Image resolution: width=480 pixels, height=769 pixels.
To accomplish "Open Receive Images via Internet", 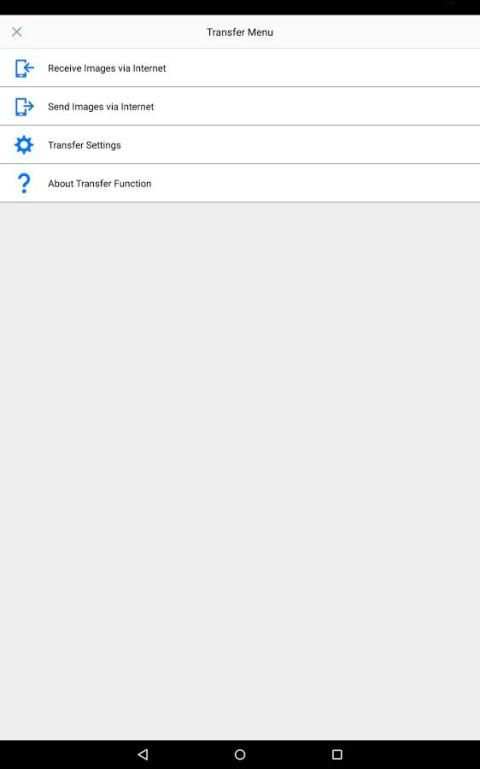I will point(240,68).
